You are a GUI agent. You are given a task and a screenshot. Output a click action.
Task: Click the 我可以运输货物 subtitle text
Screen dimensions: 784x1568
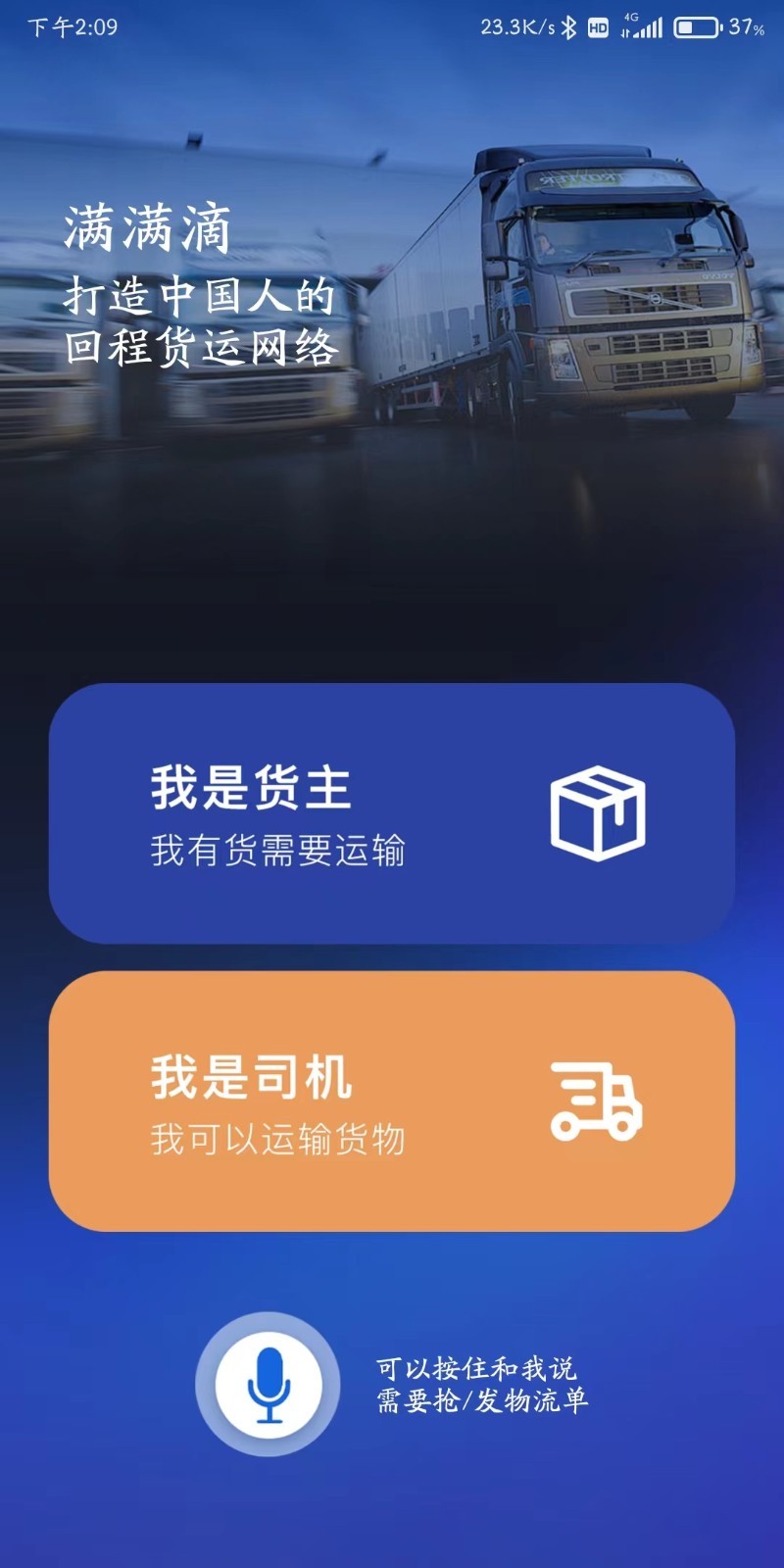pyautogui.click(x=278, y=1140)
